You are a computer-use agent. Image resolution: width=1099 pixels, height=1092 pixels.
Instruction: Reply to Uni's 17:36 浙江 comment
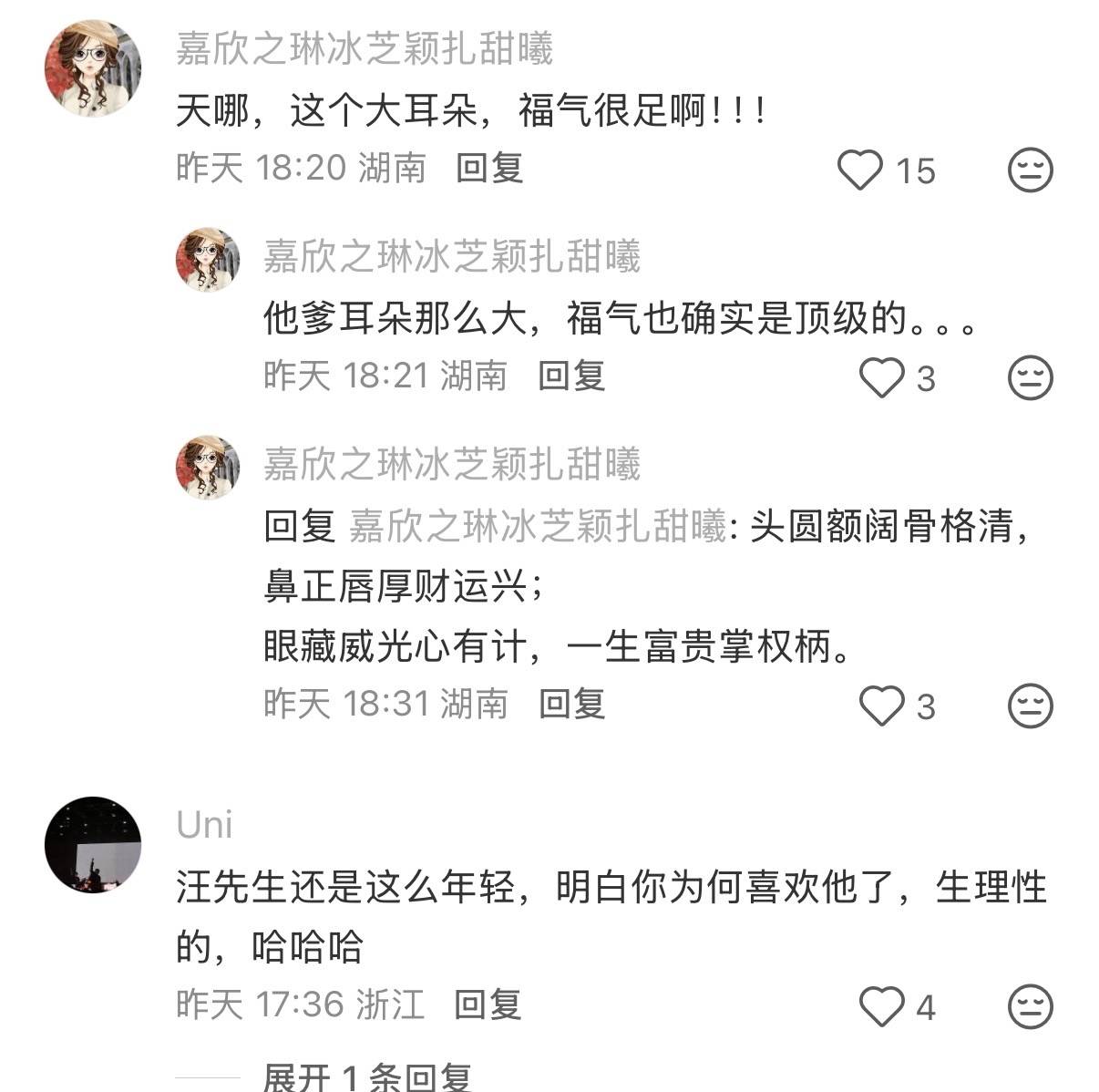click(x=488, y=1005)
